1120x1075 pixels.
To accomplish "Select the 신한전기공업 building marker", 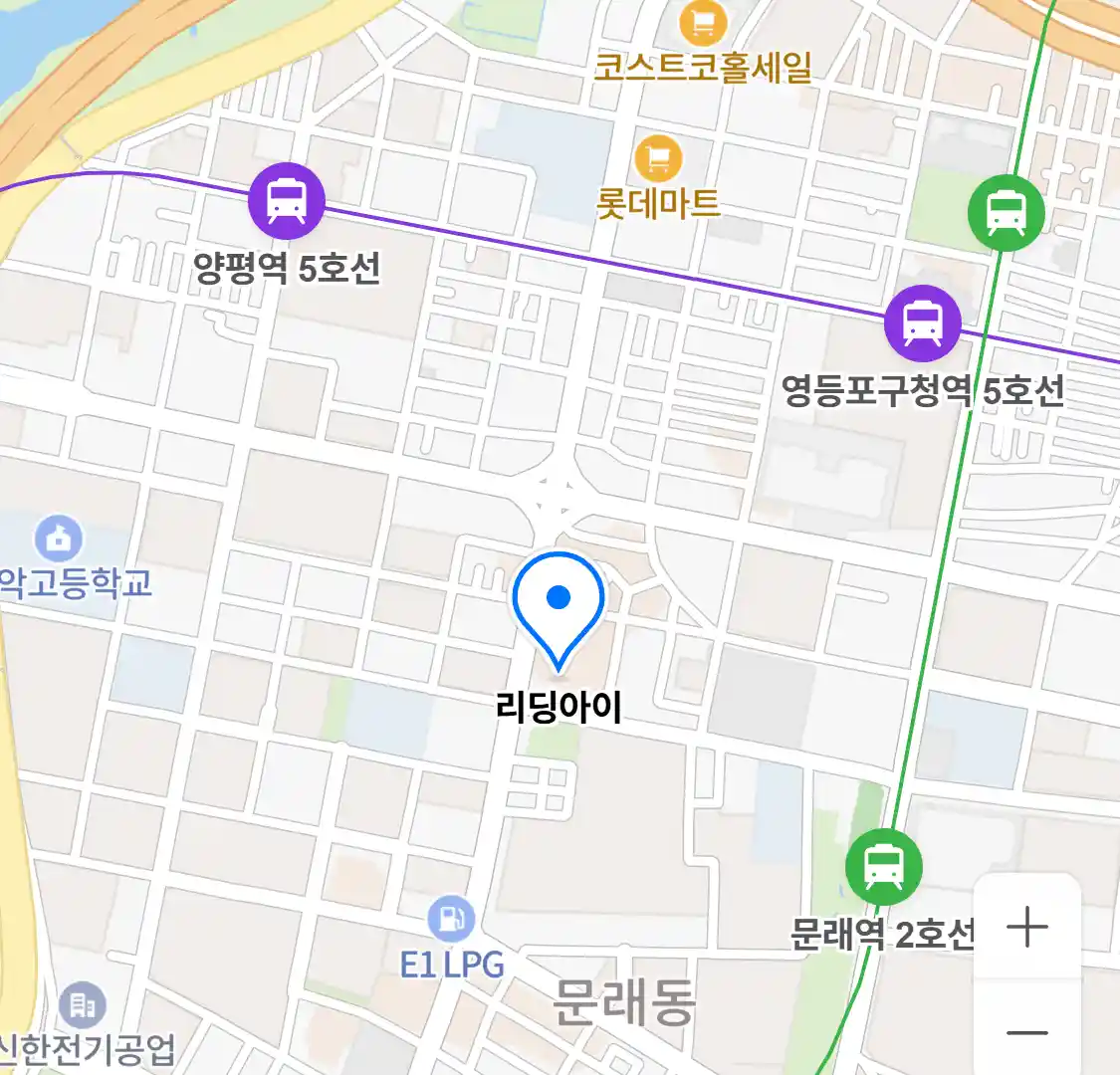I will pos(83,1006).
